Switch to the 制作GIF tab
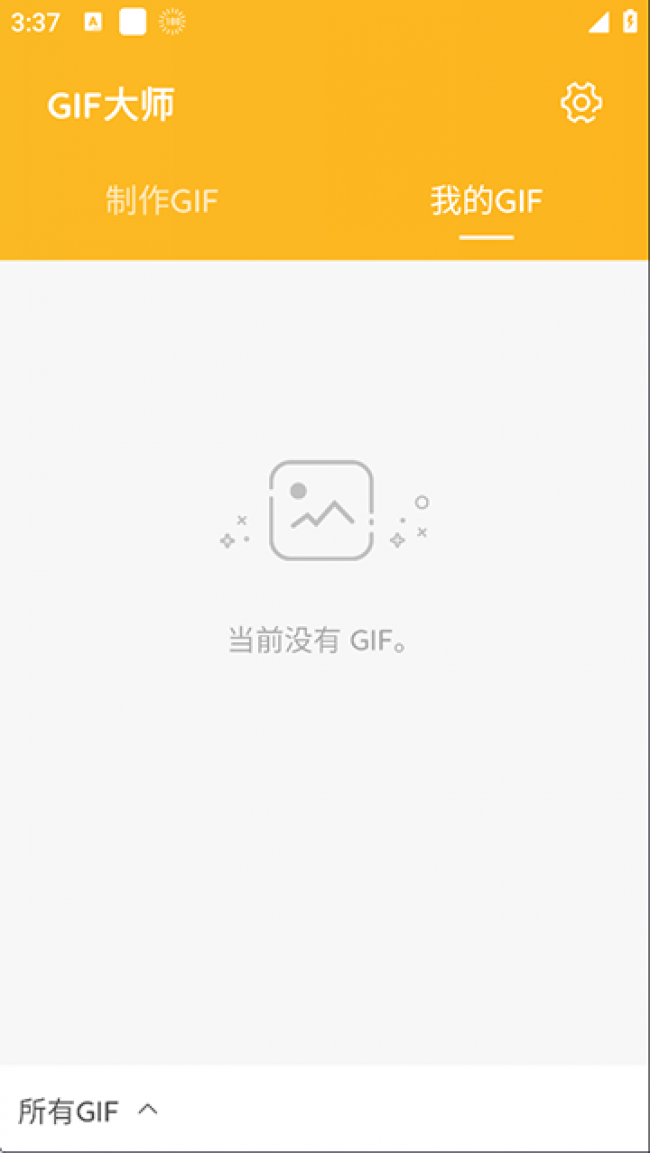 162,201
